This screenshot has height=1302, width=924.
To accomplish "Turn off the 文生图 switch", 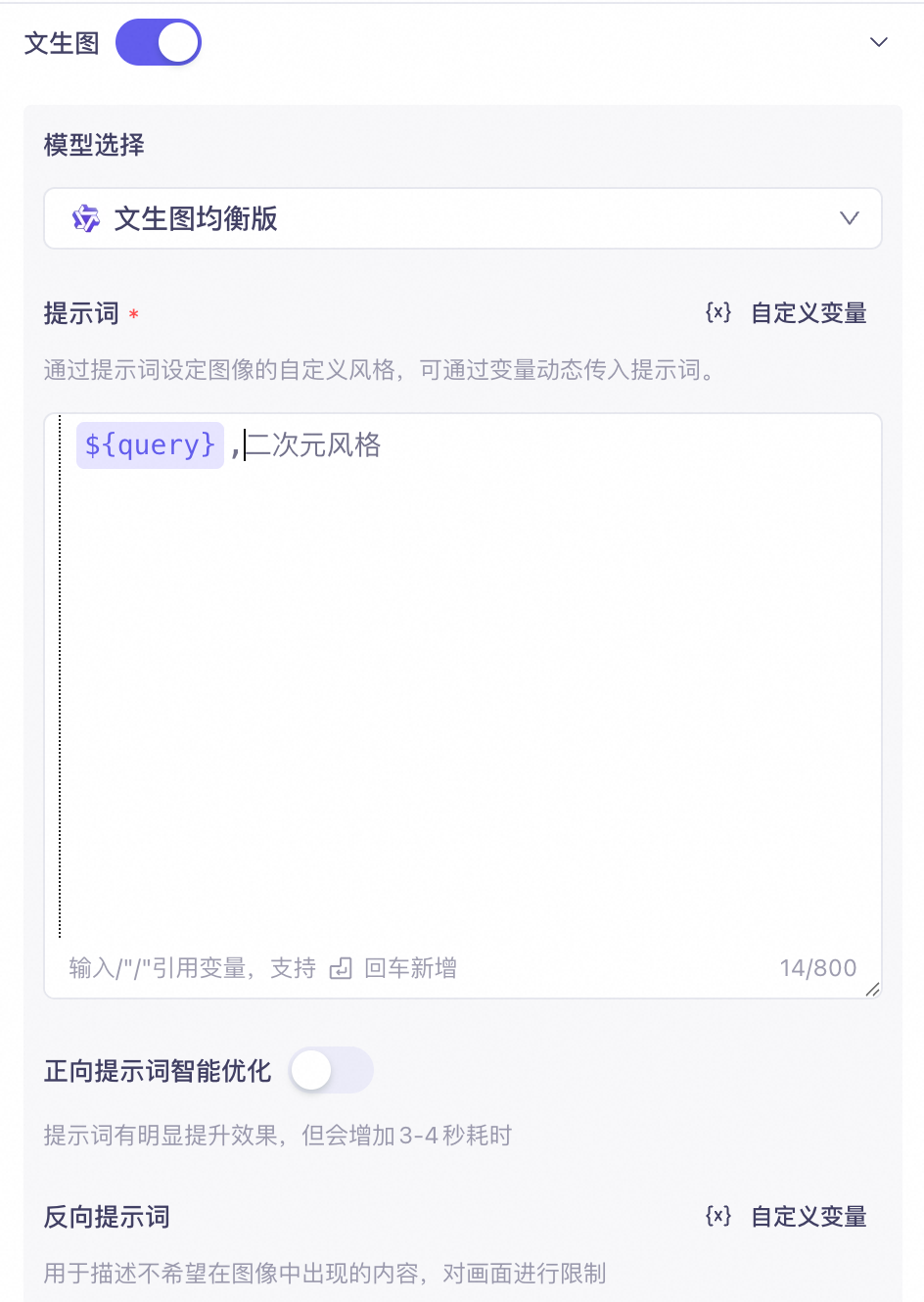I will [x=159, y=43].
